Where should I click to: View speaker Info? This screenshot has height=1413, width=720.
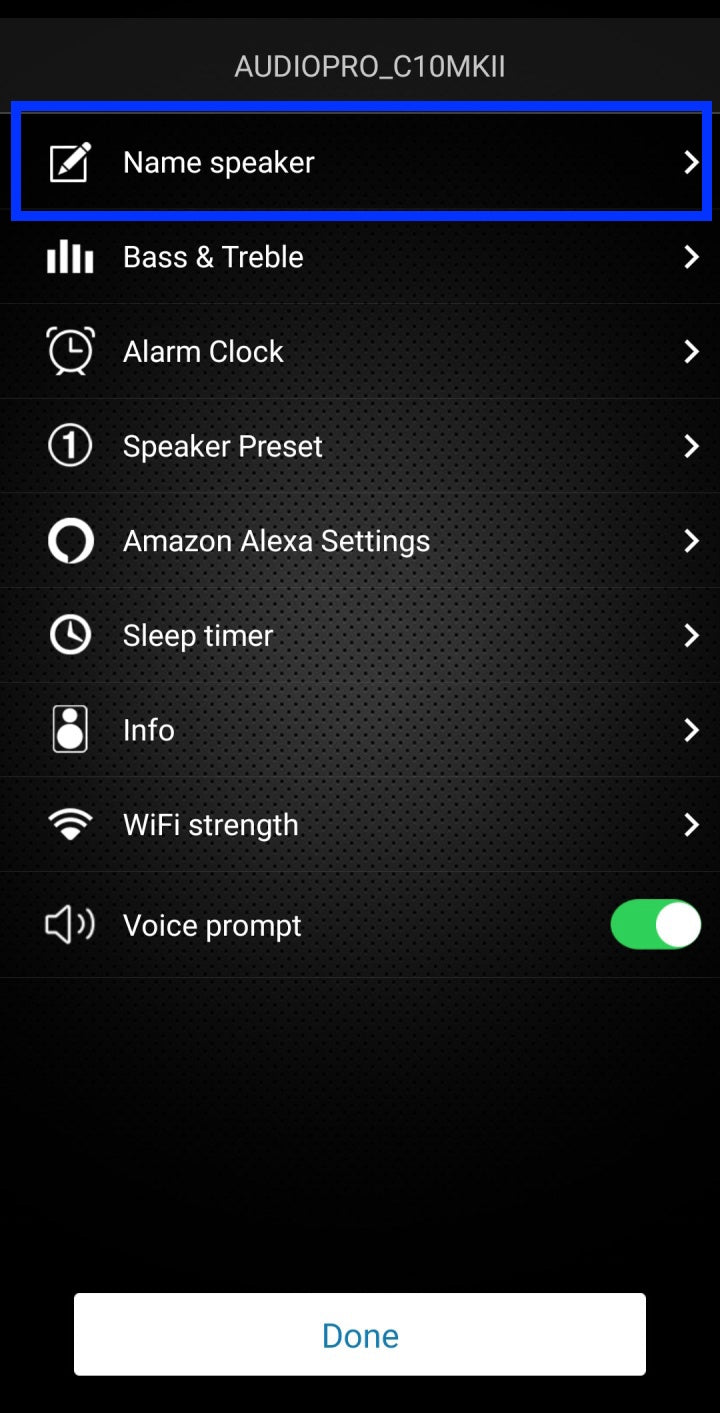click(x=360, y=730)
